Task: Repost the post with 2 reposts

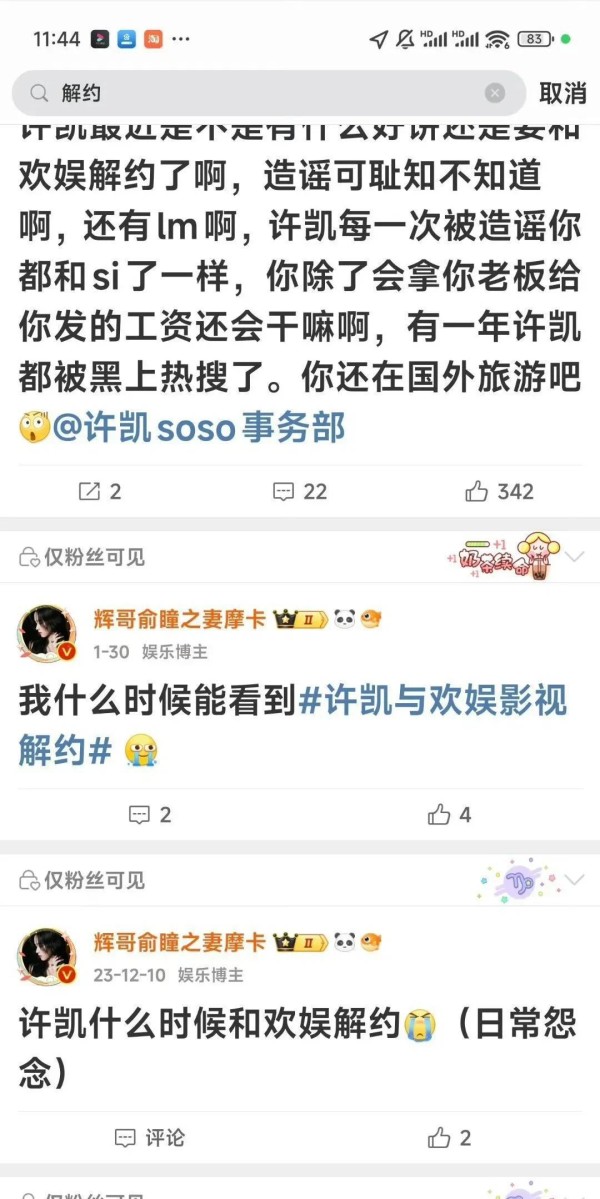Action: tap(100, 491)
